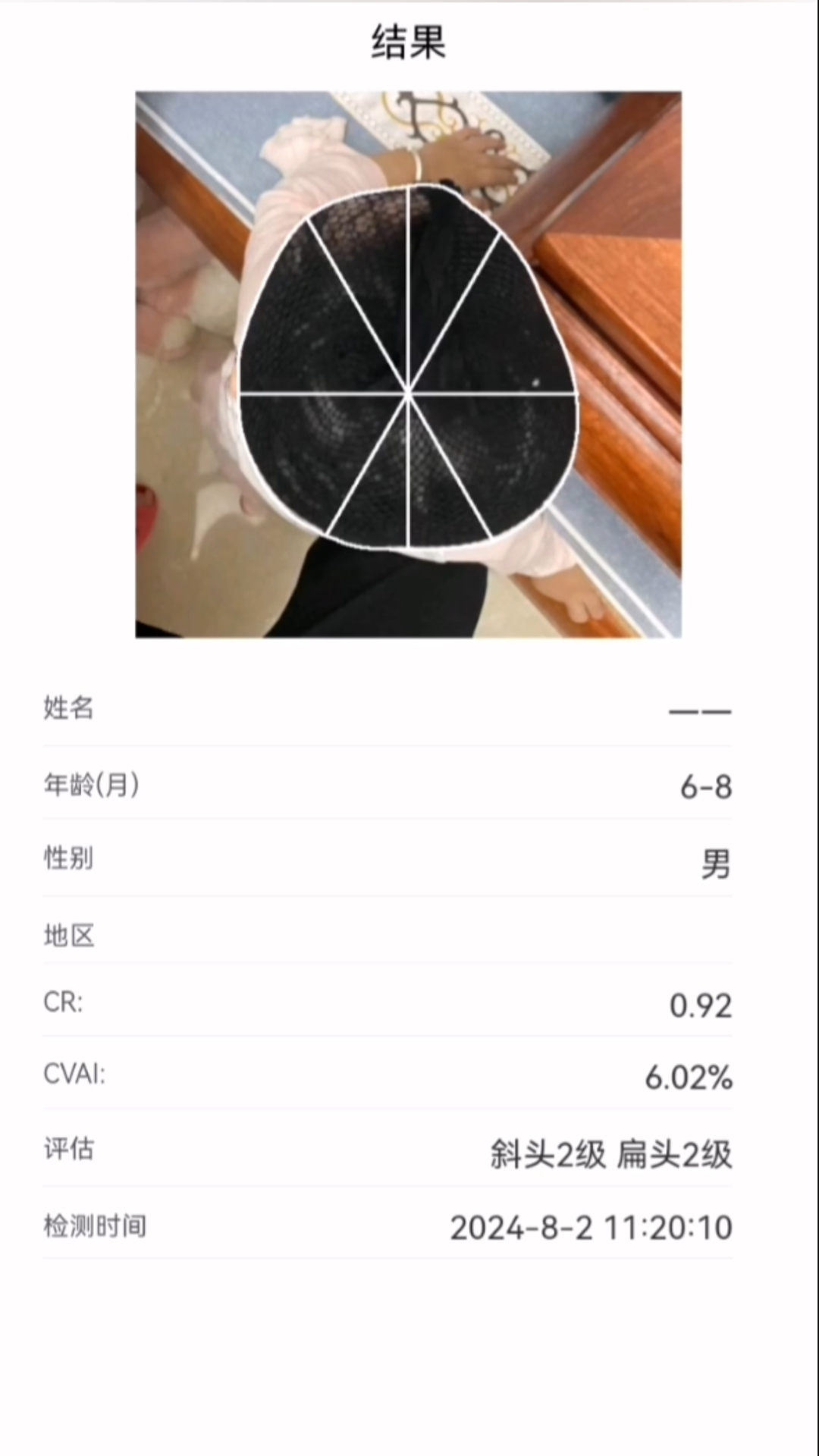The height and width of the screenshot is (1456, 819).
Task: Open the head measurement result photo
Action: pyautogui.click(x=408, y=364)
